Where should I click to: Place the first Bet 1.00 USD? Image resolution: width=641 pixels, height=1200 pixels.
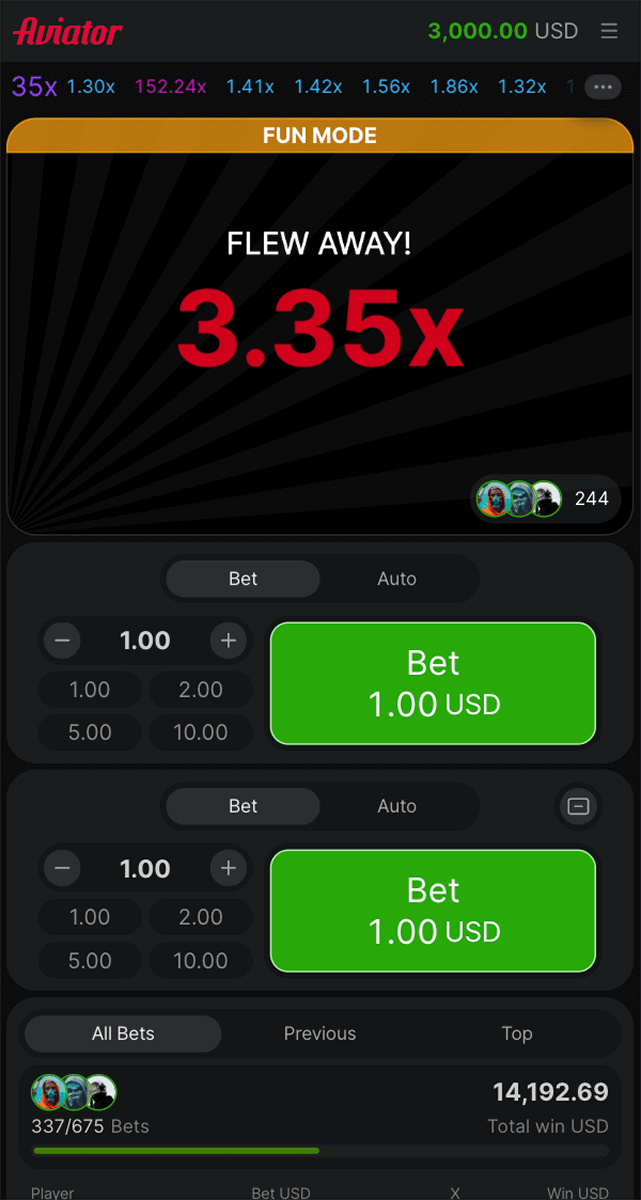[433, 683]
